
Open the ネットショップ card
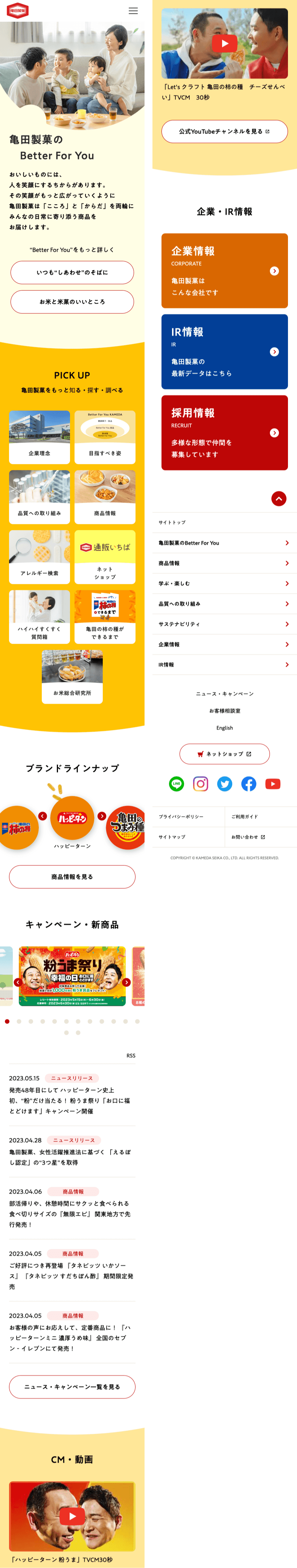pyautogui.click(x=105, y=557)
